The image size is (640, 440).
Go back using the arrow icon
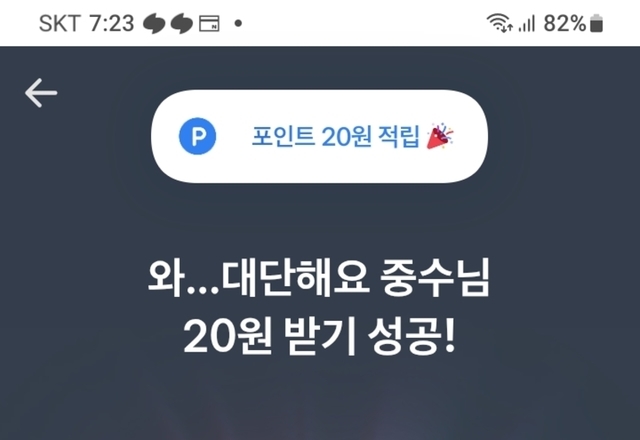pos(41,93)
